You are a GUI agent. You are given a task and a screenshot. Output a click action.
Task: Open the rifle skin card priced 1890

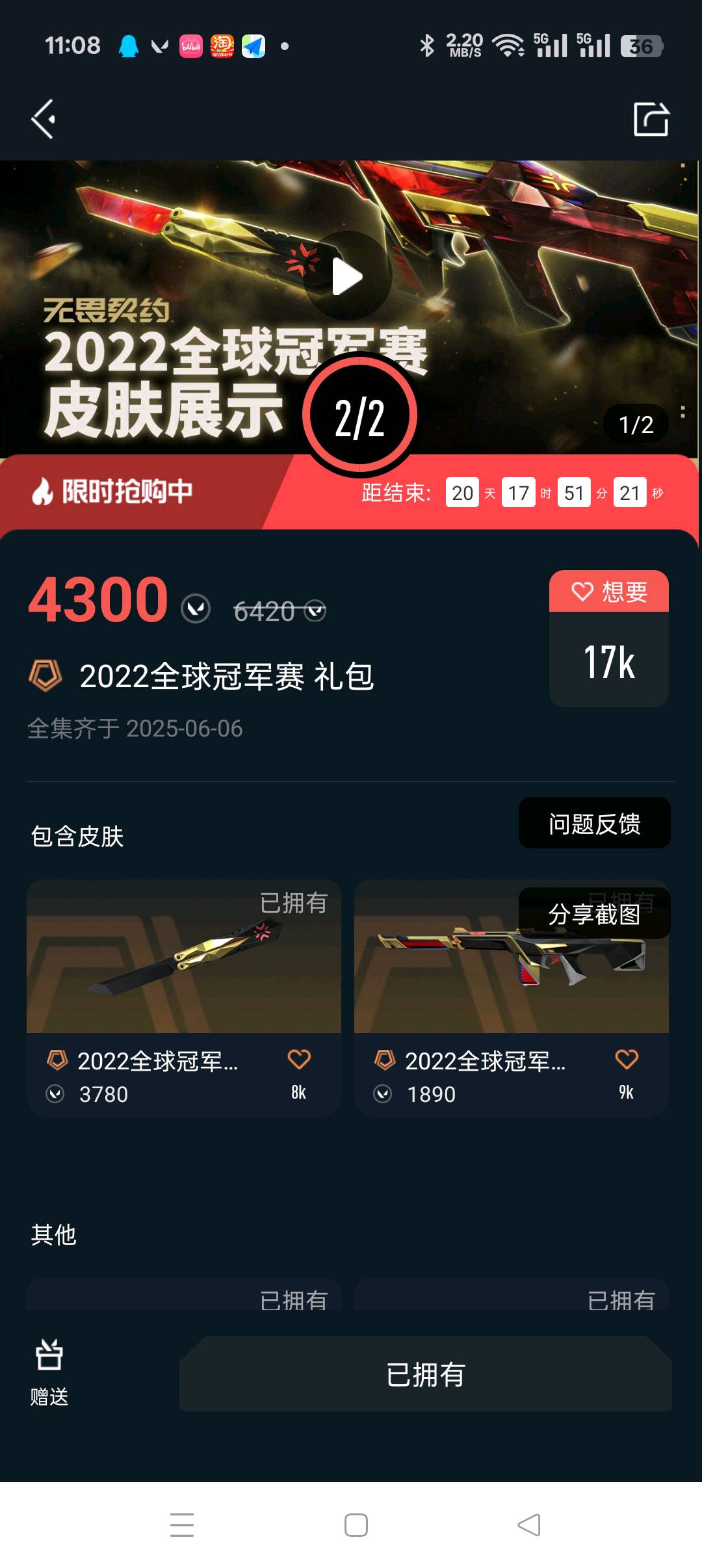[455, 975]
